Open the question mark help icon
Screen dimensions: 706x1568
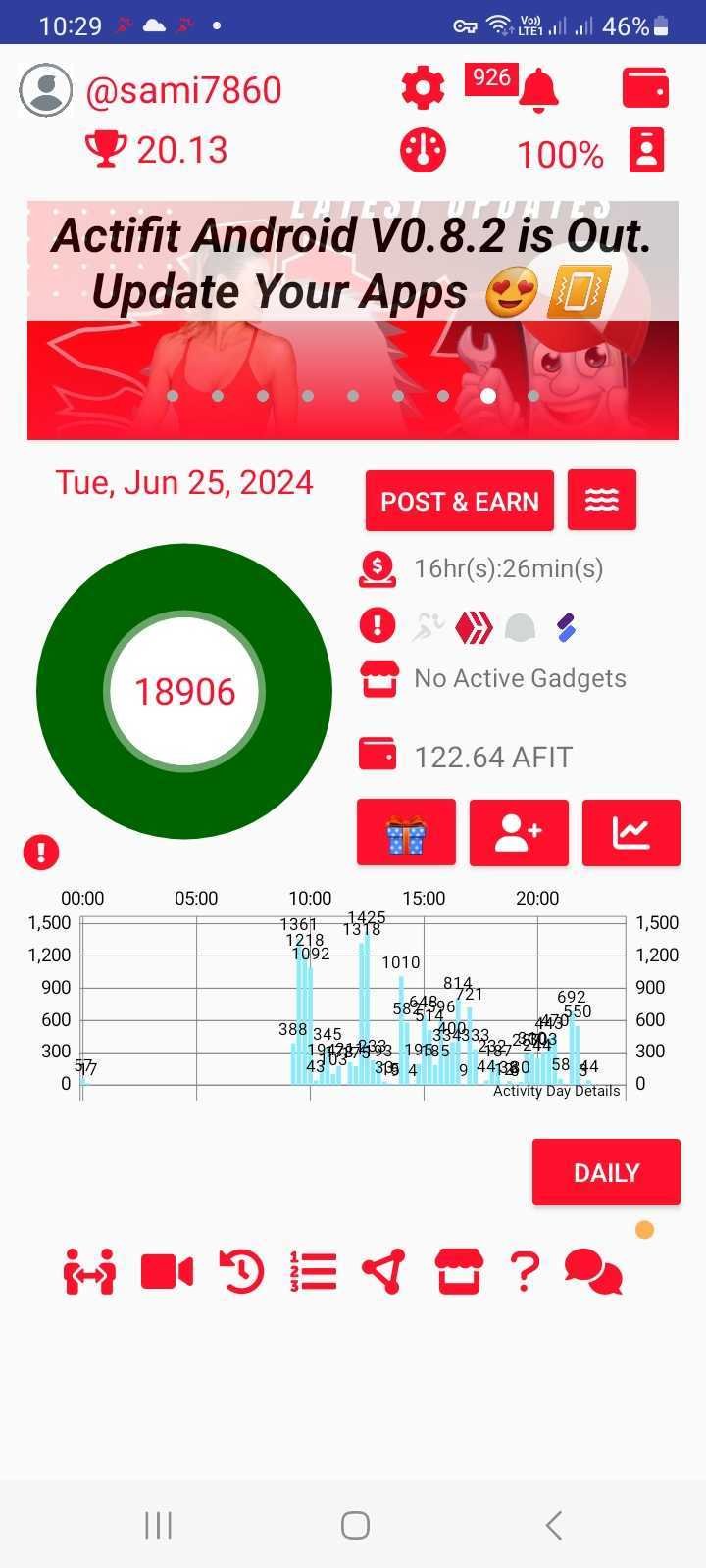[x=525, y=1272]
